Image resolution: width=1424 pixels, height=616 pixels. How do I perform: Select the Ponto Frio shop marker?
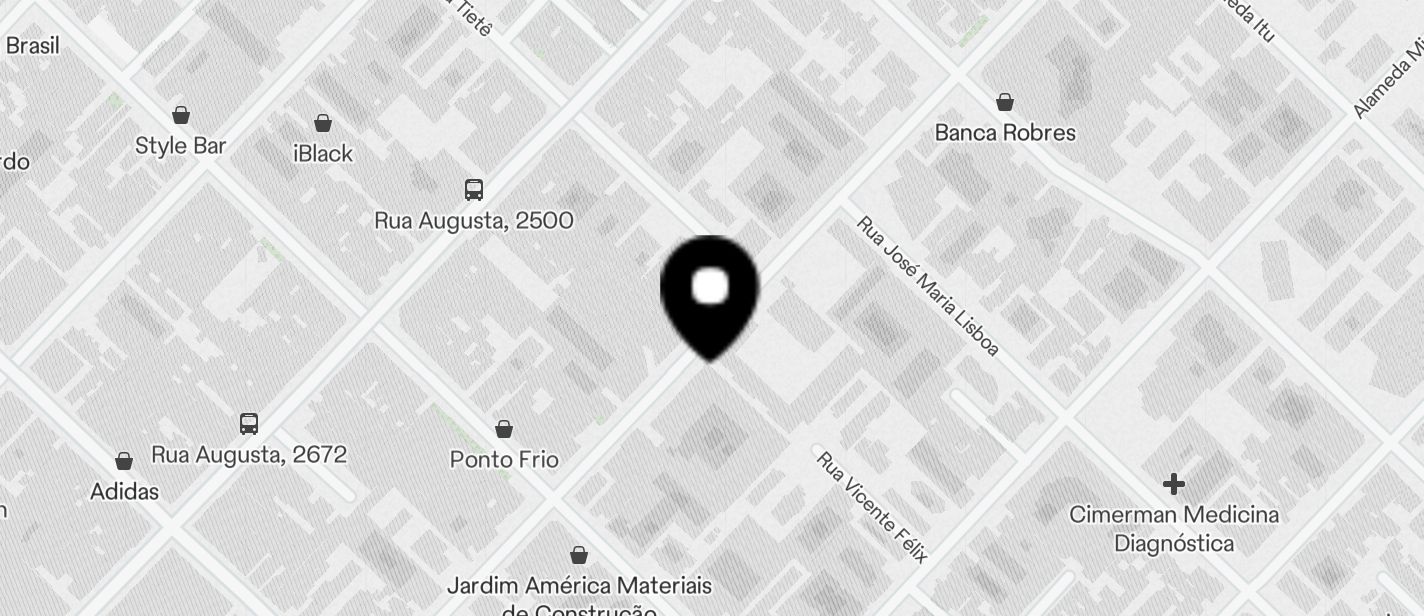[x=504, y=430]
